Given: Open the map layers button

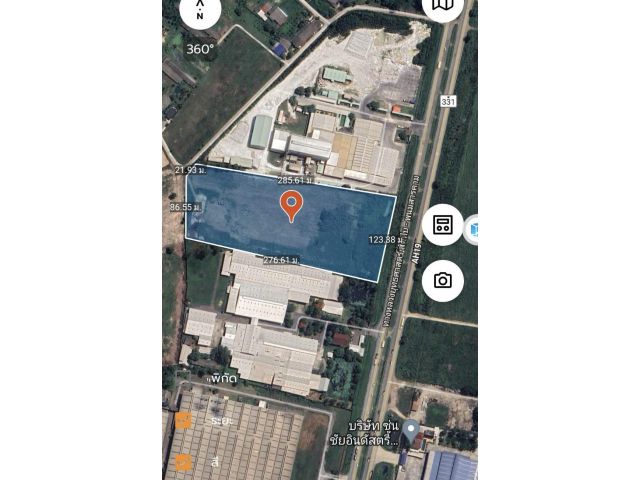Looking at the screenshot, I should 442,6.
